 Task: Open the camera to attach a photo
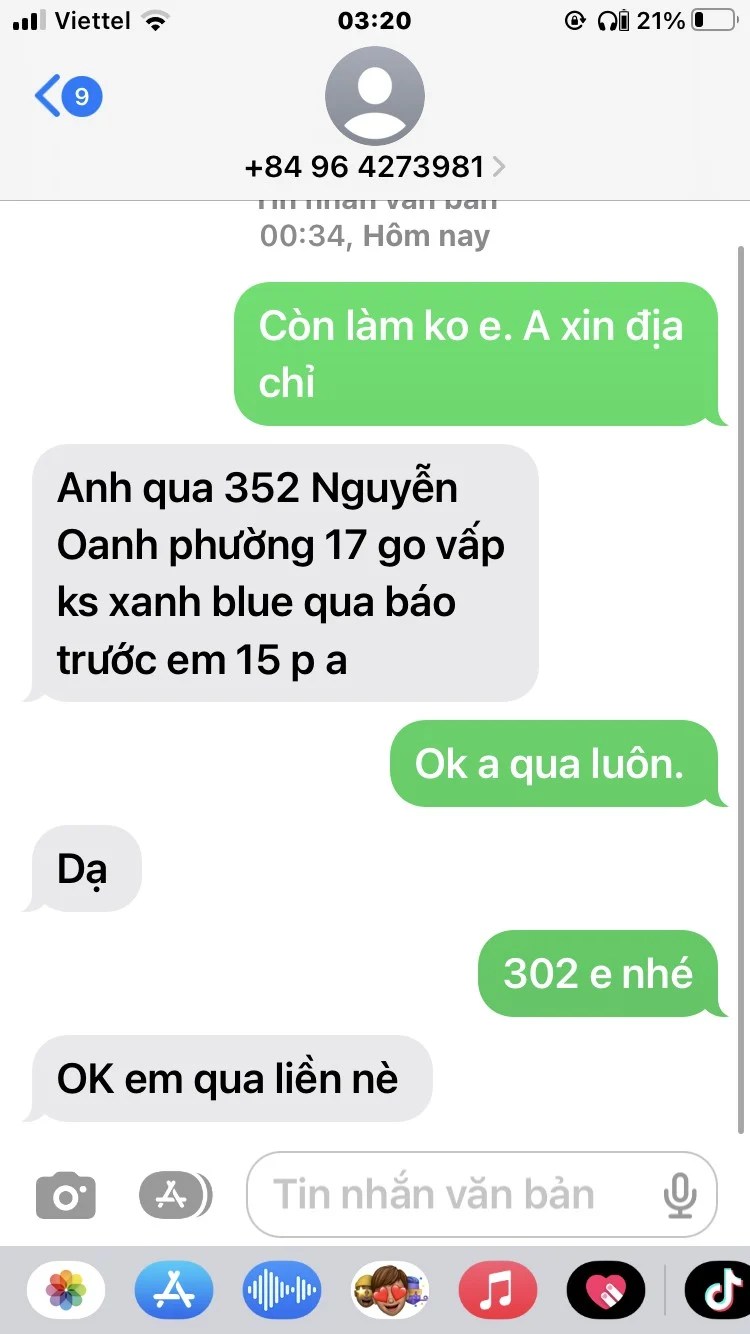coord(66,1195)
